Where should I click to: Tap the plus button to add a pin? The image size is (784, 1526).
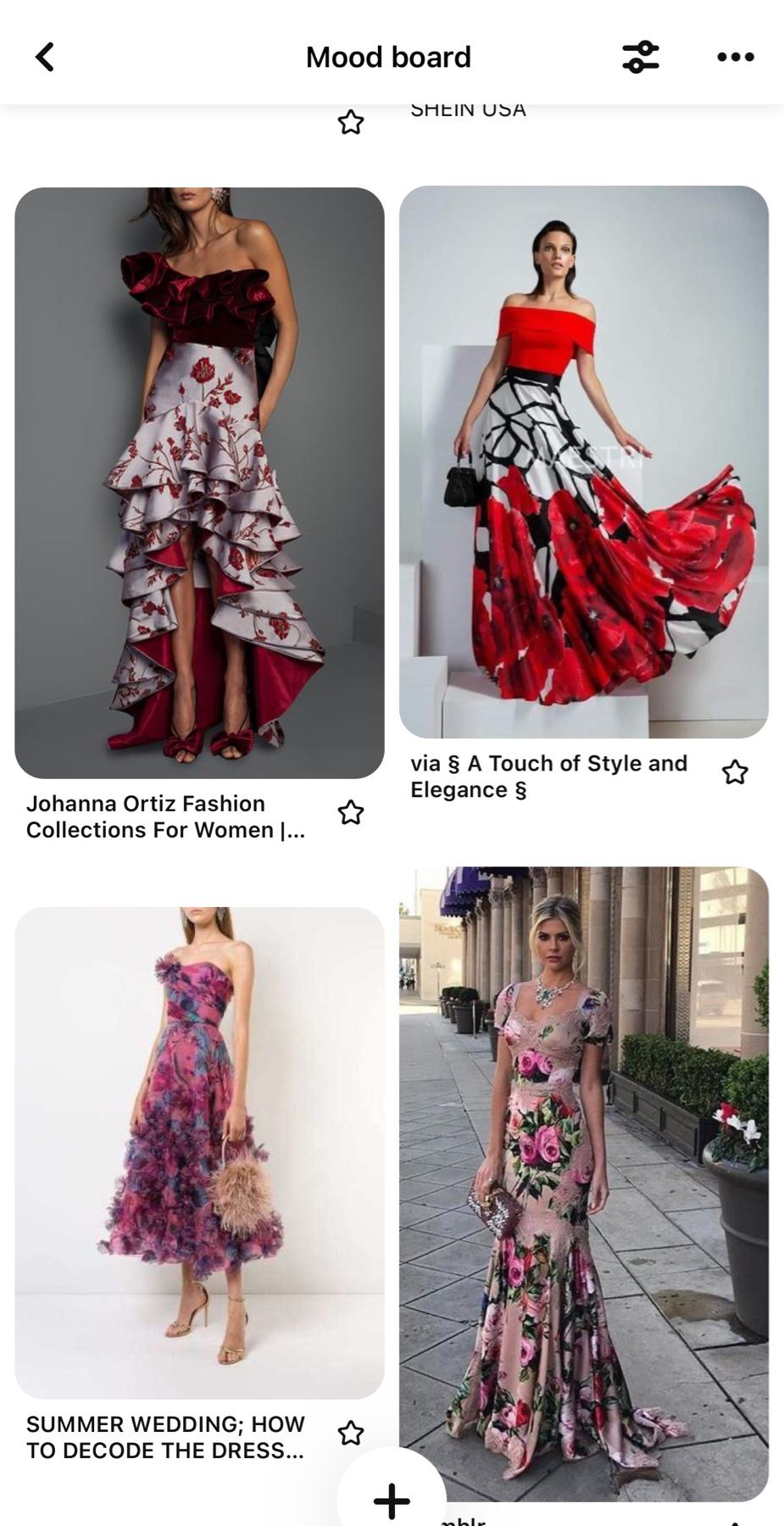pos(392,1500)
